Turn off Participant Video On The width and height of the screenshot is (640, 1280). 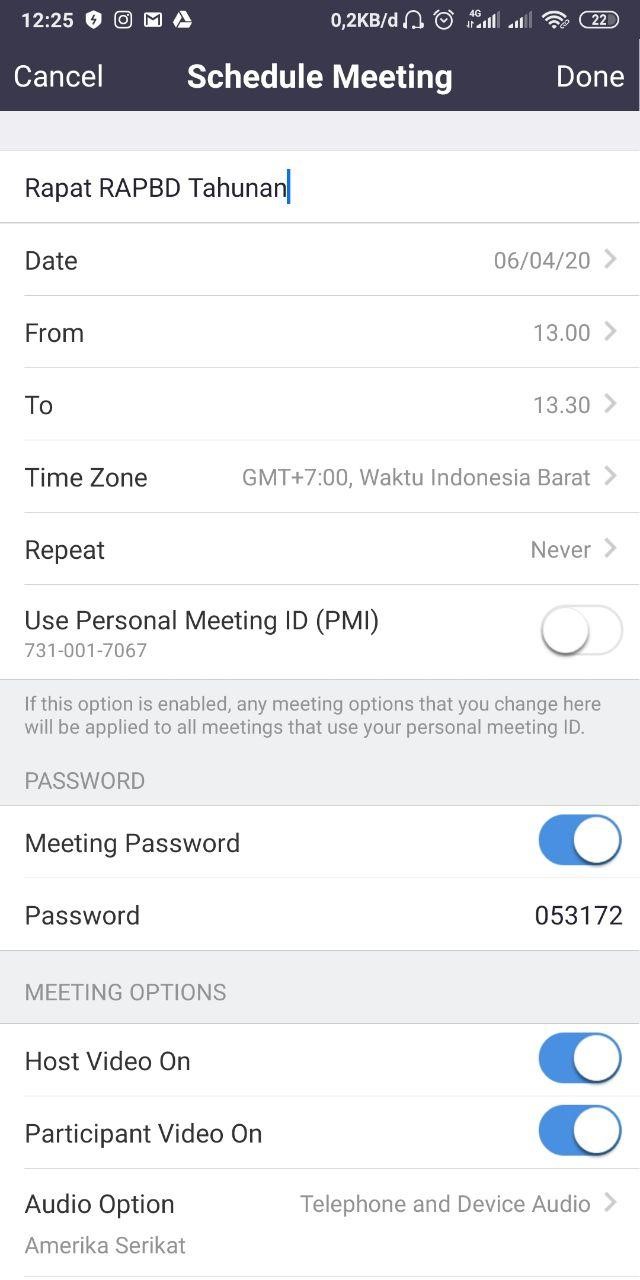(x=580, y=1132)
